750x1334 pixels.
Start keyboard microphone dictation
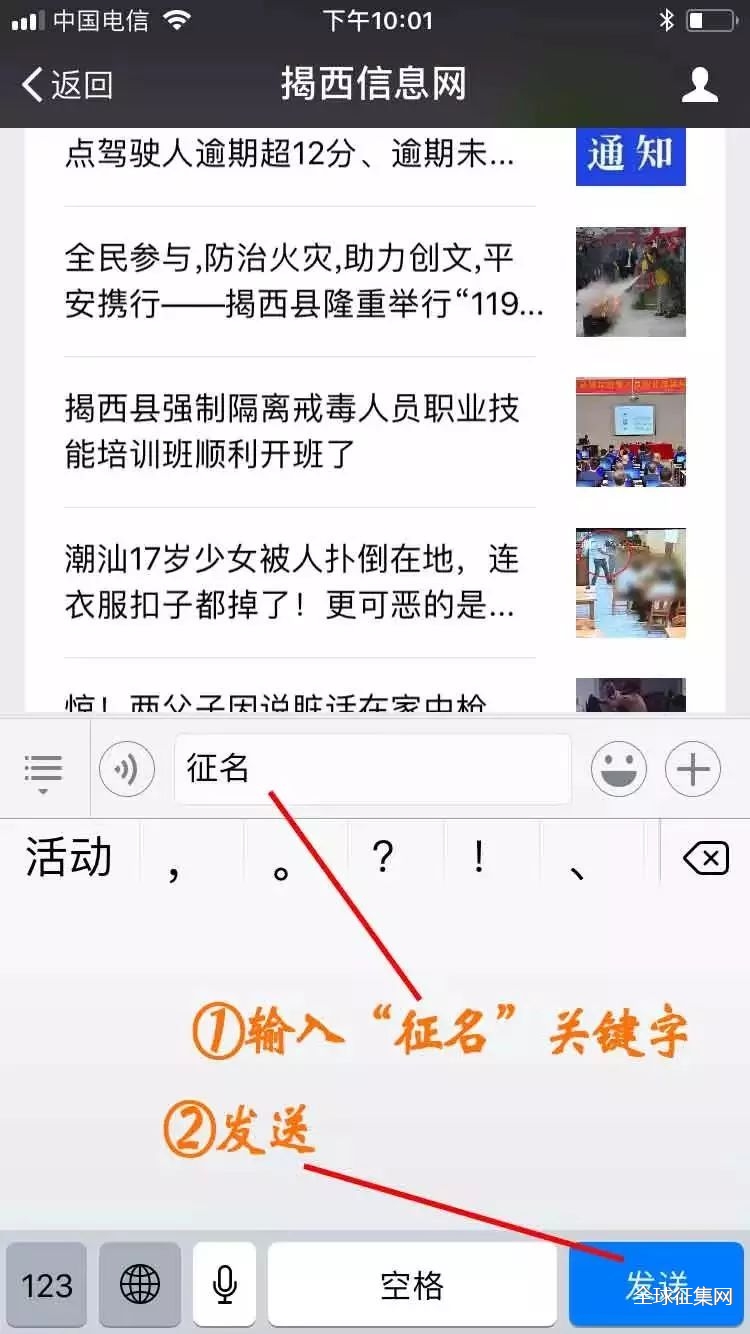pos(225,1285)
